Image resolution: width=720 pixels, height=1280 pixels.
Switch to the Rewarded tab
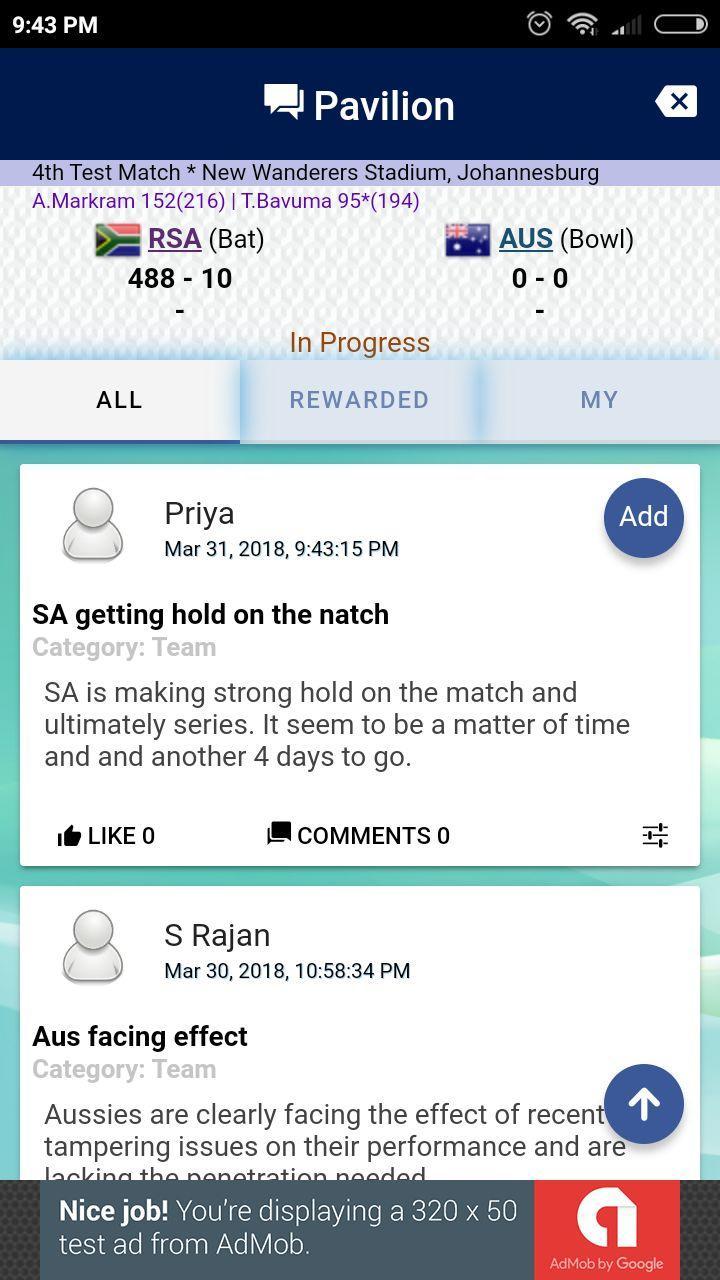(x=359, y=400)
